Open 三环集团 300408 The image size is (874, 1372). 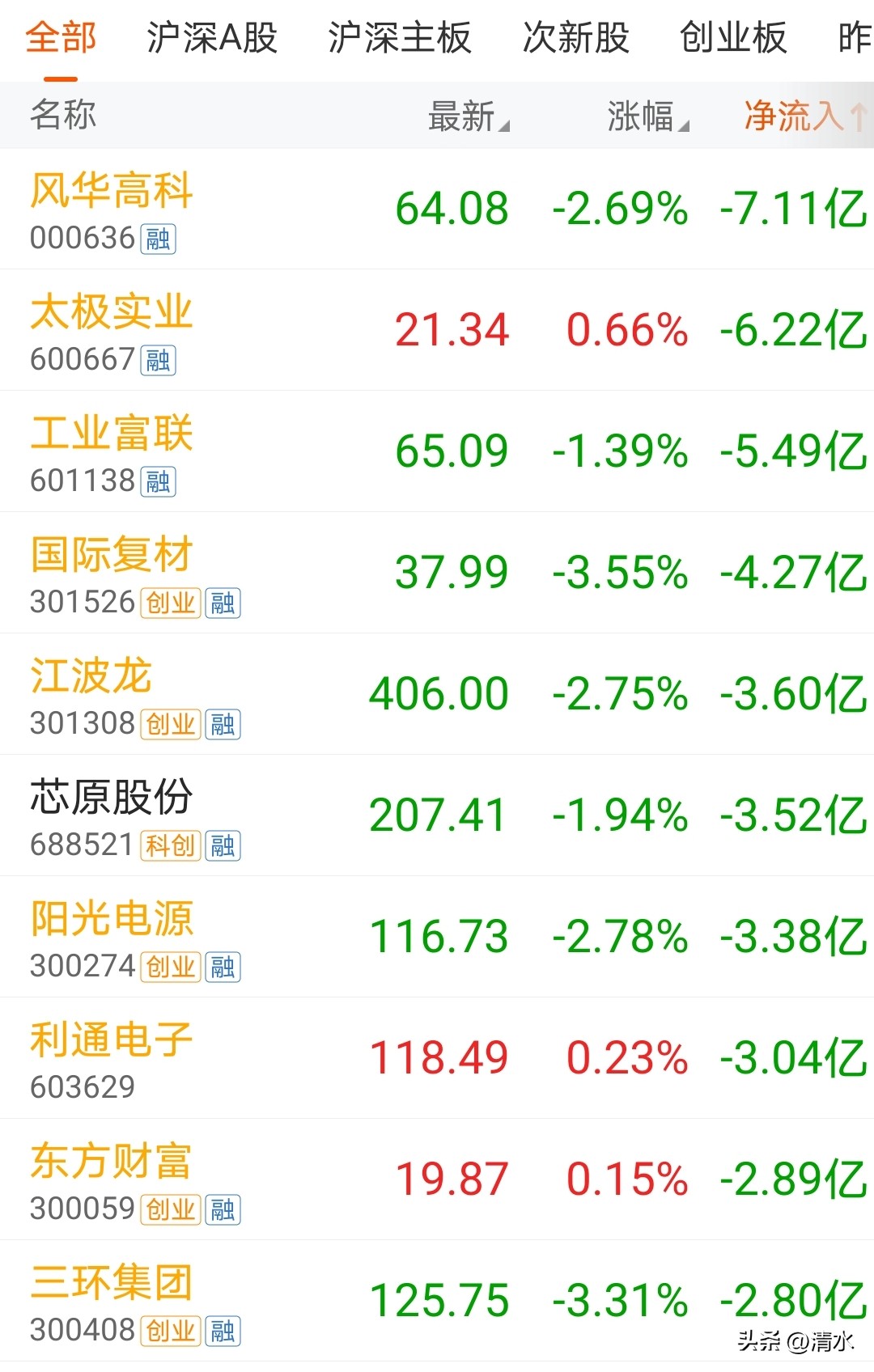click(437, 1301)
